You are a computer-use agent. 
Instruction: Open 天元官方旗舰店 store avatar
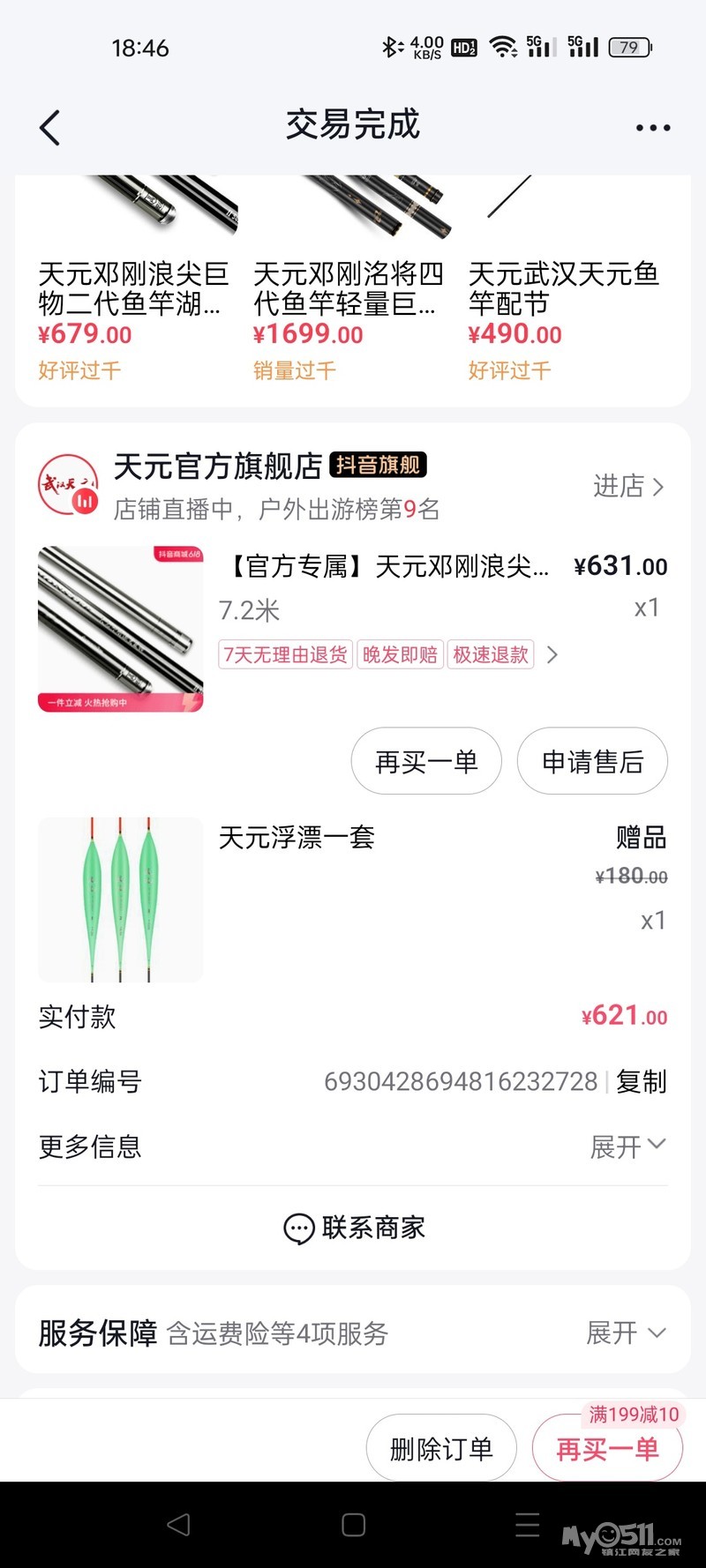coord(68,484)
